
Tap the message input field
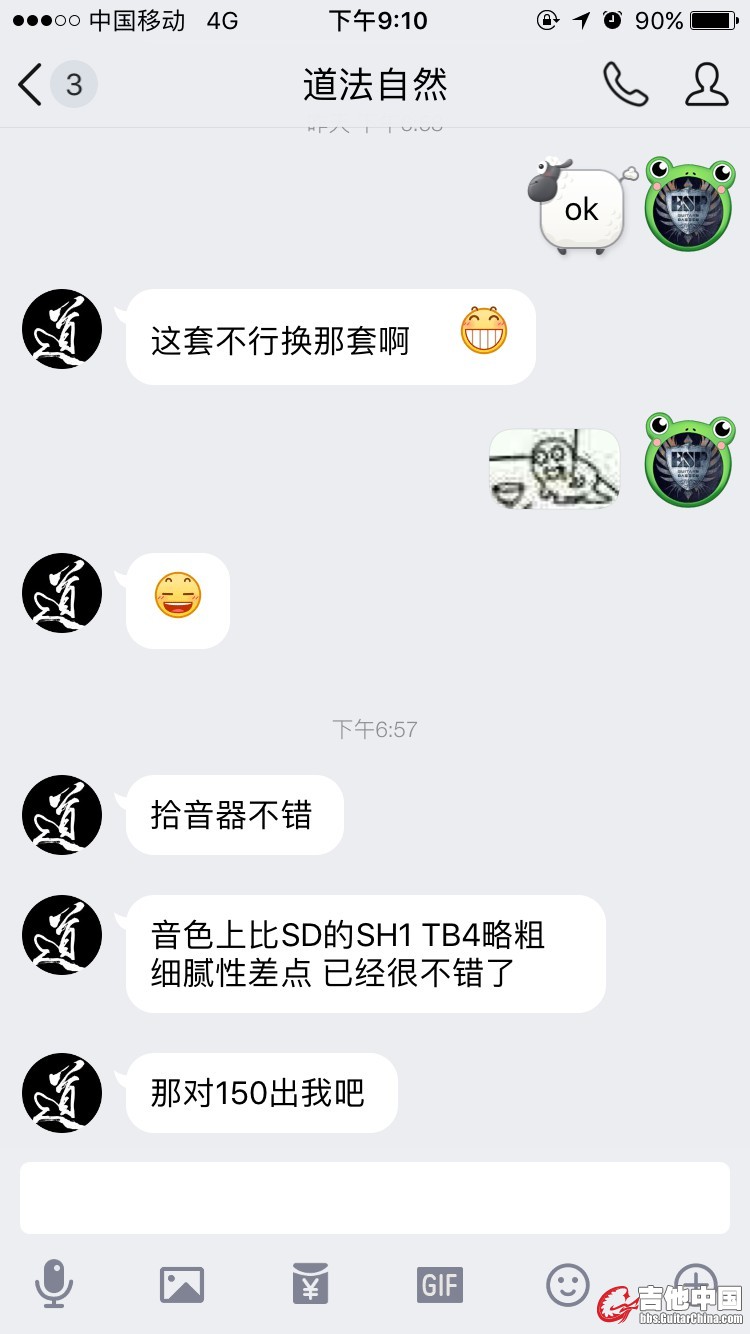374,1197
